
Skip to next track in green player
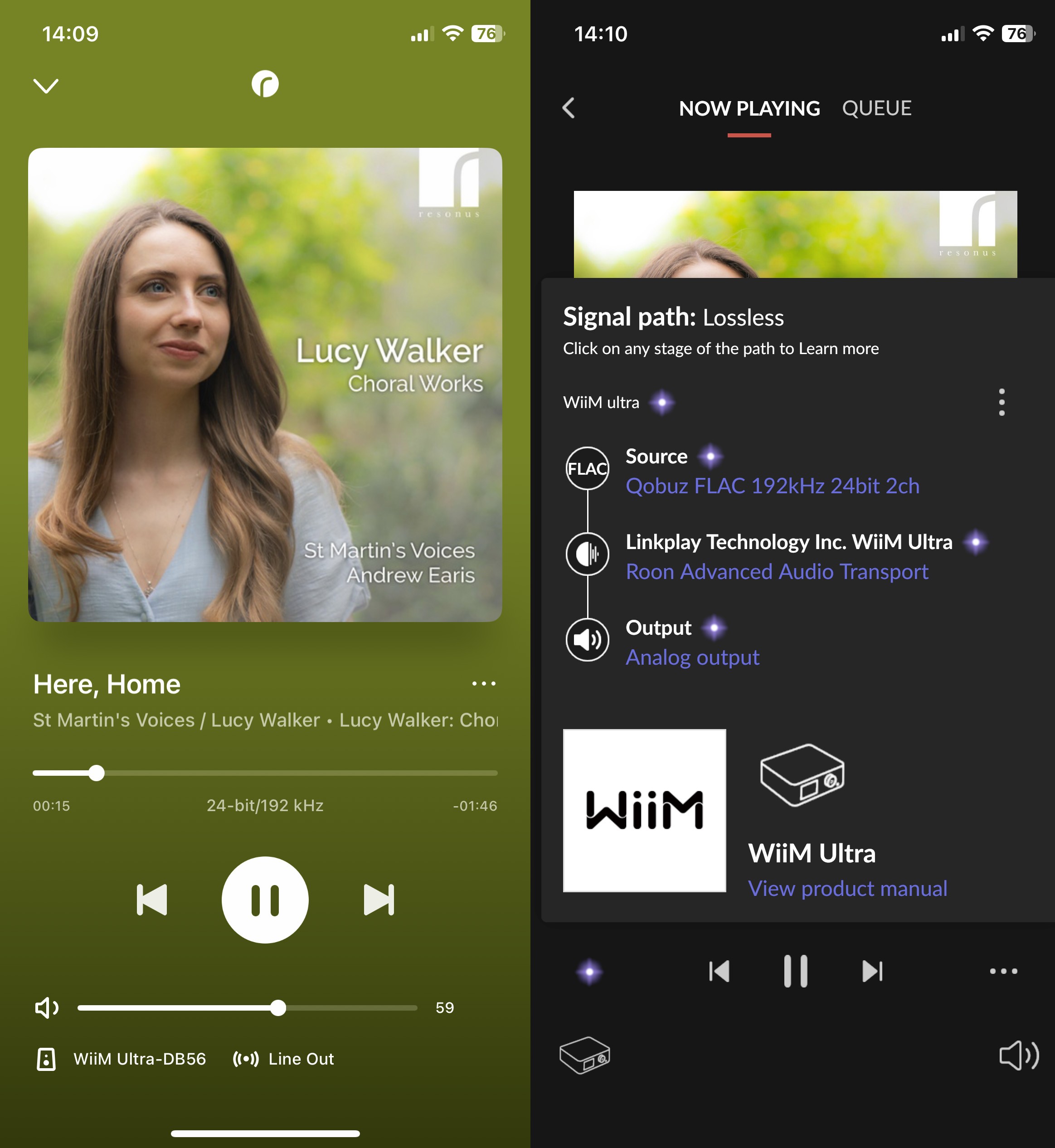[379, 900]
